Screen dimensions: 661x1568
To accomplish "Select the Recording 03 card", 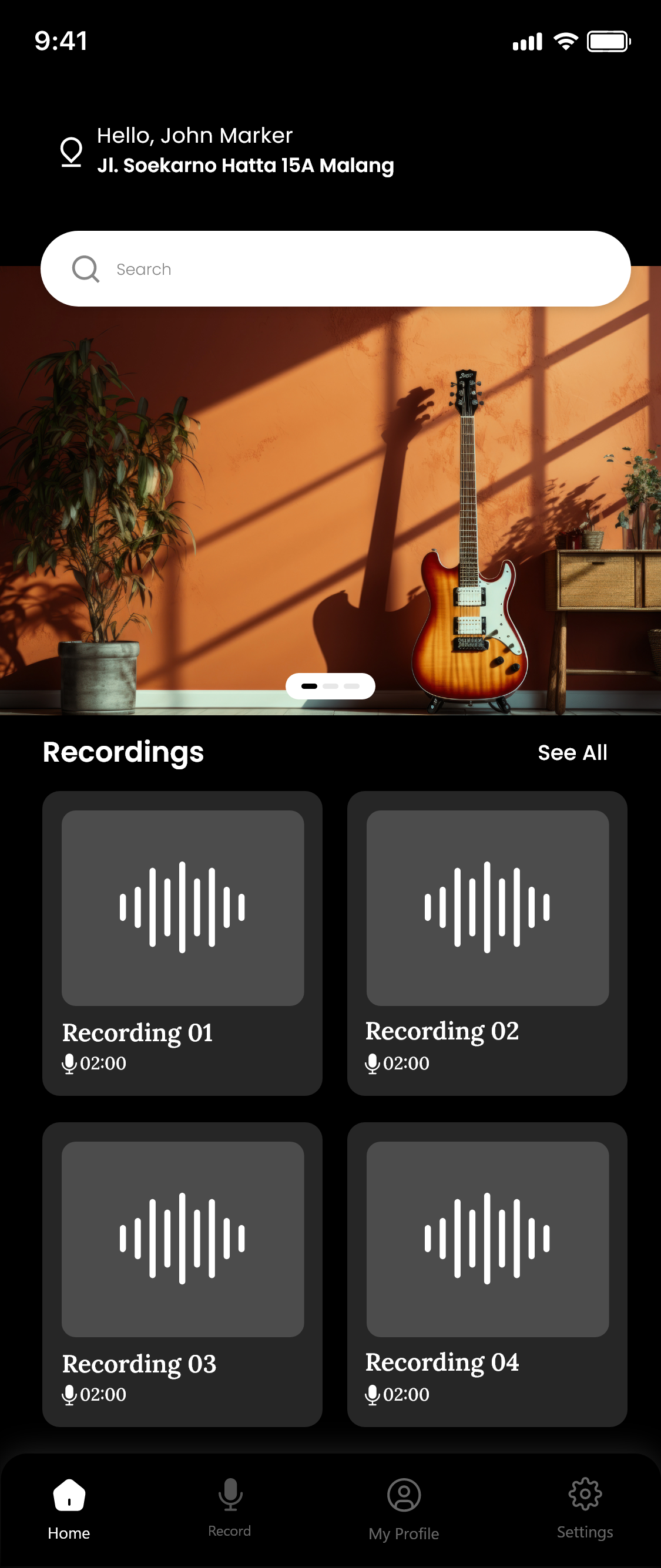I will click(182, 1273).
